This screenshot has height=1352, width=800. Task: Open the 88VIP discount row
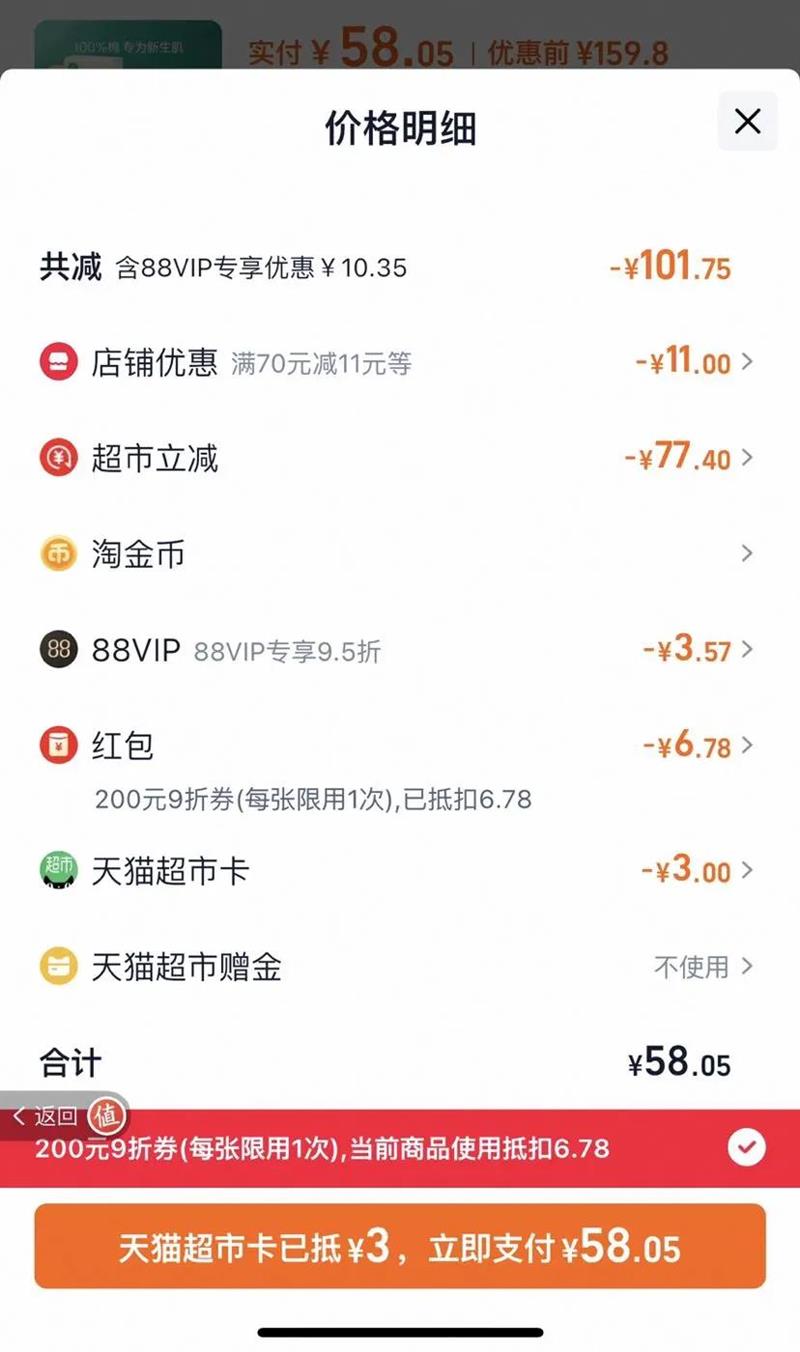400,650
